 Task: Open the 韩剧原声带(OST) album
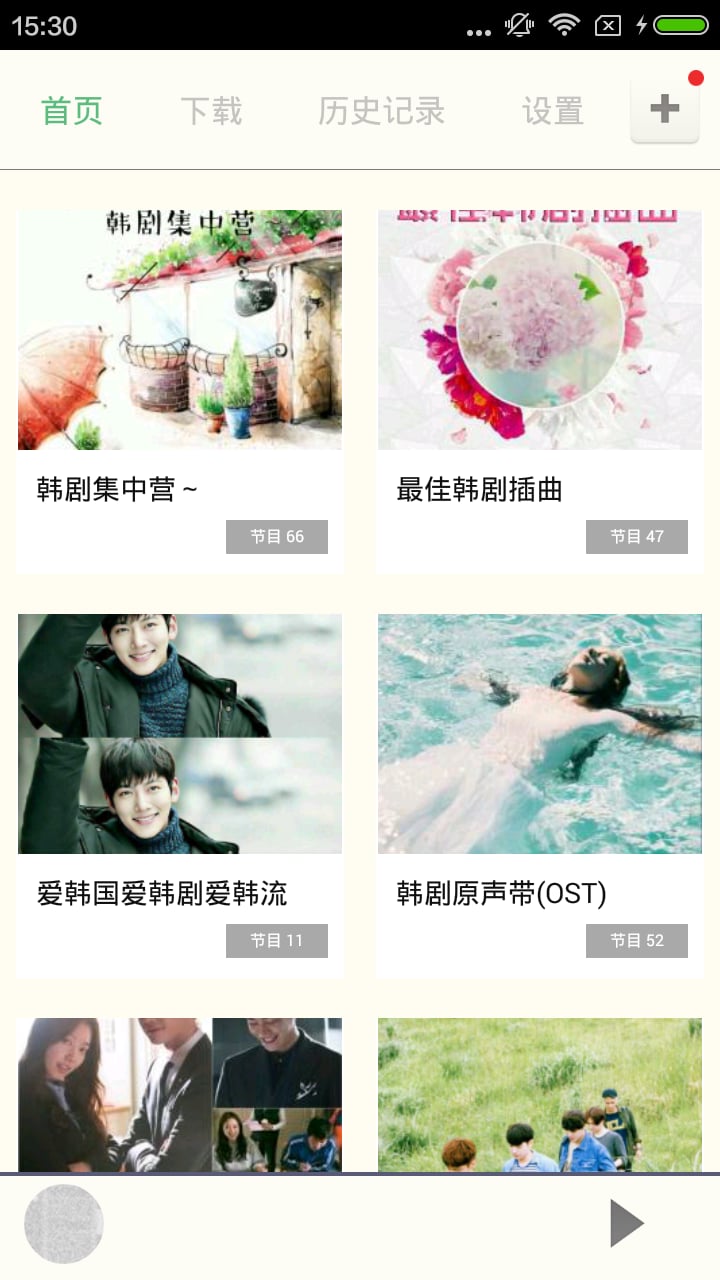click(x=540, y=794)
